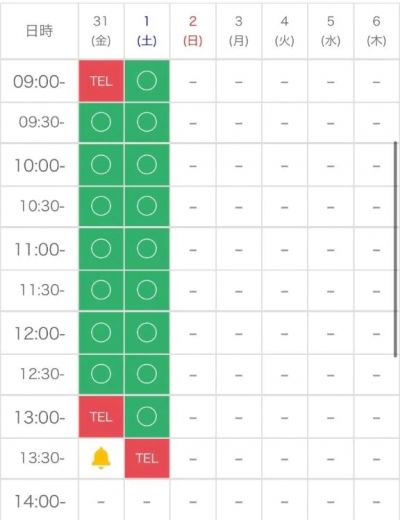Choose the 12:30 slot on Saturday 1

click(147, 374)
